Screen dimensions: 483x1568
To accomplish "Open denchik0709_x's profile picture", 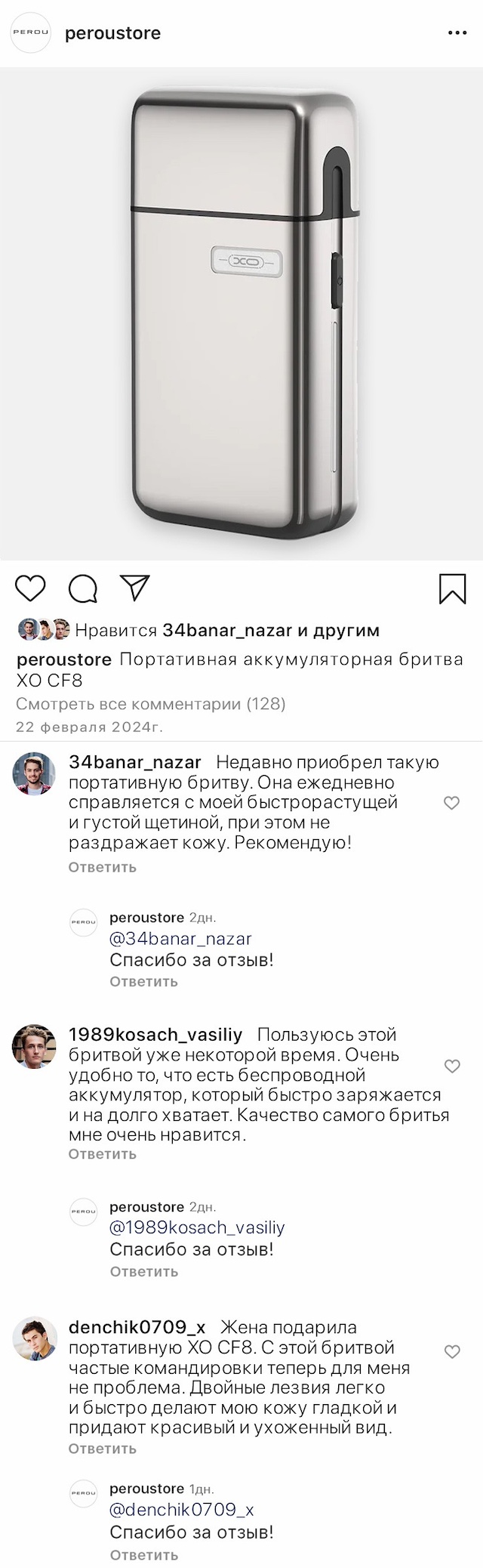I will (x=34, y=1338).
